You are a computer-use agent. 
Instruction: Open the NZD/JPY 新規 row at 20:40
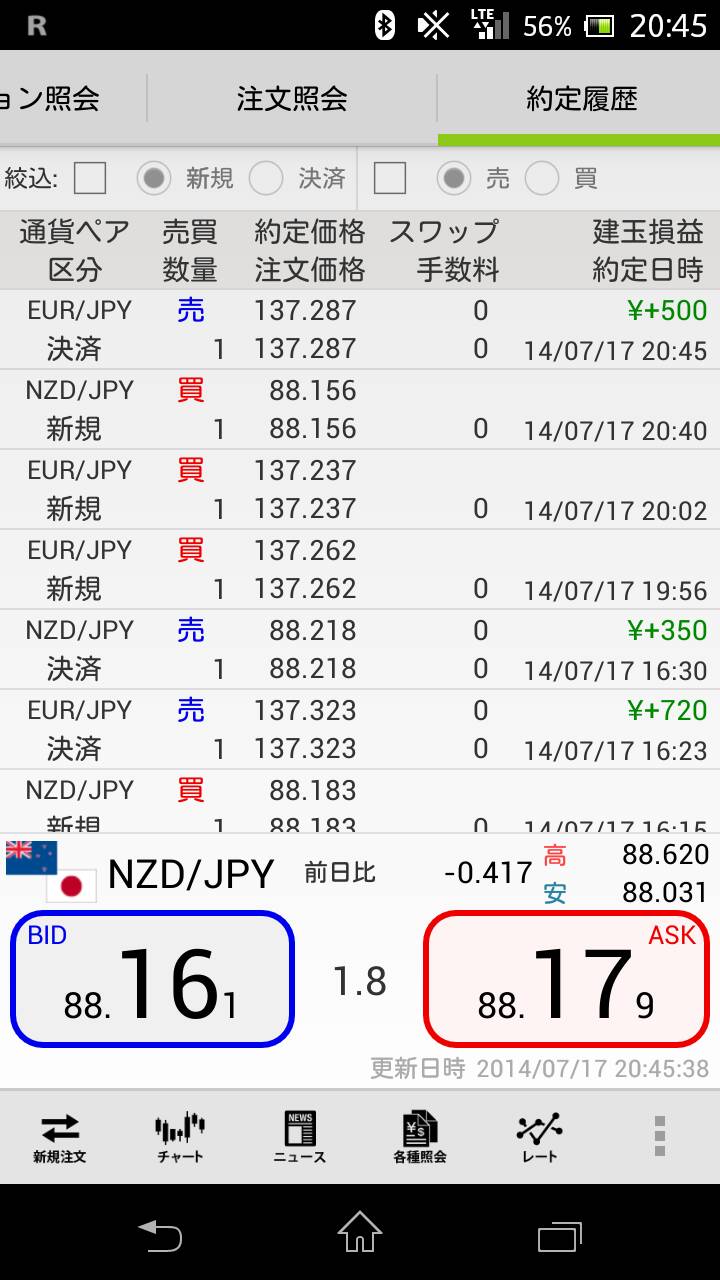click(360, 410)
